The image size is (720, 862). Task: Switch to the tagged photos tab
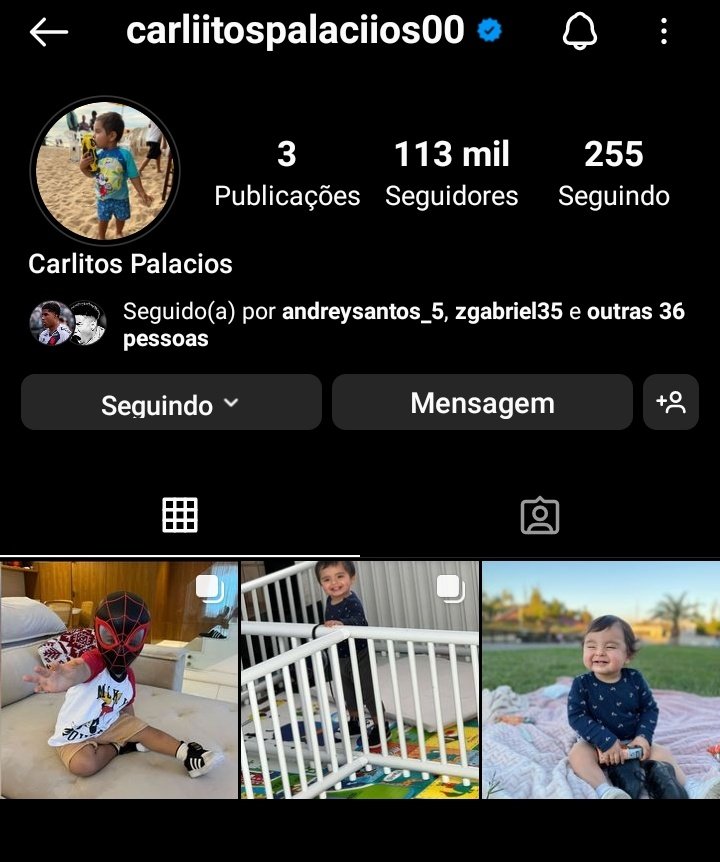pyautogui.click(x=540, y=515)
